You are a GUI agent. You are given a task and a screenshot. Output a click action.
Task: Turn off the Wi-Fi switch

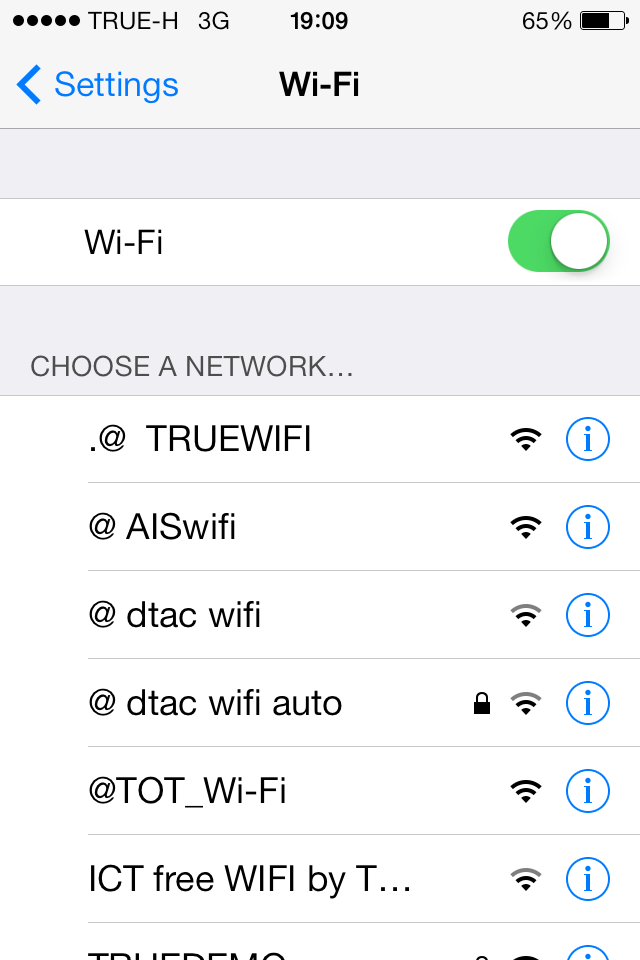click(558, 241)
